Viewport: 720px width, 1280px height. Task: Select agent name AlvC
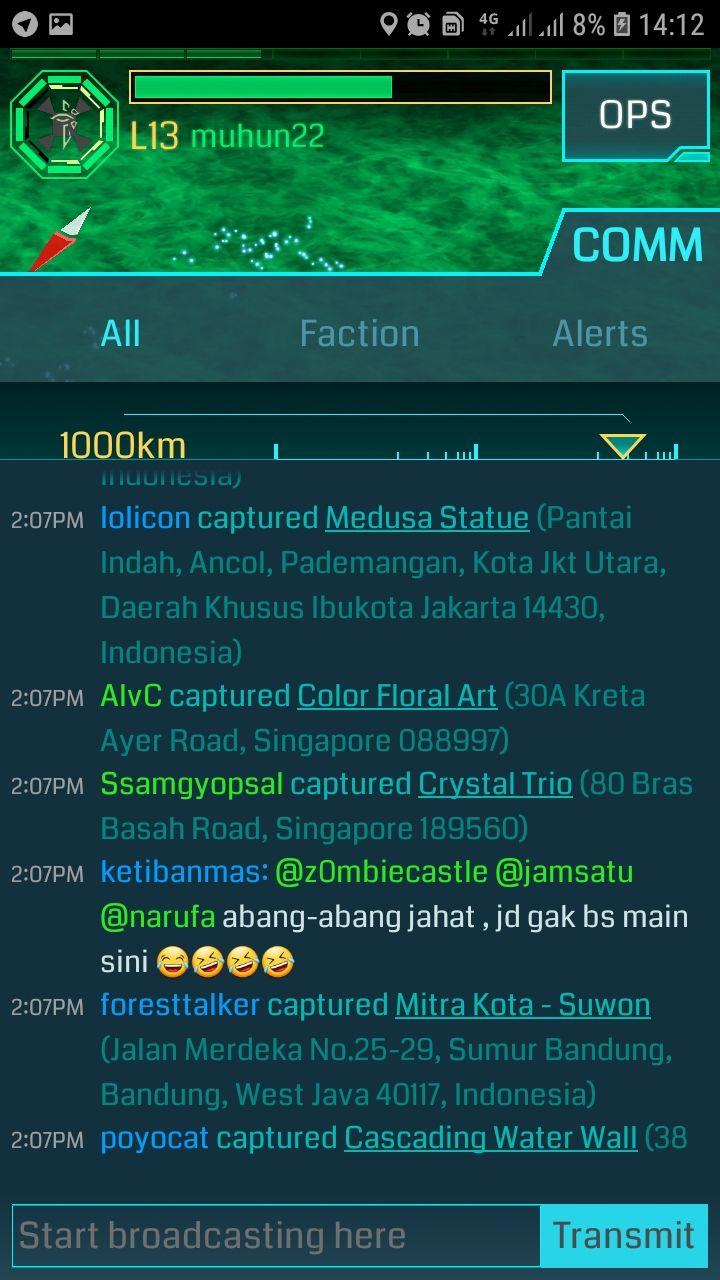131,696
